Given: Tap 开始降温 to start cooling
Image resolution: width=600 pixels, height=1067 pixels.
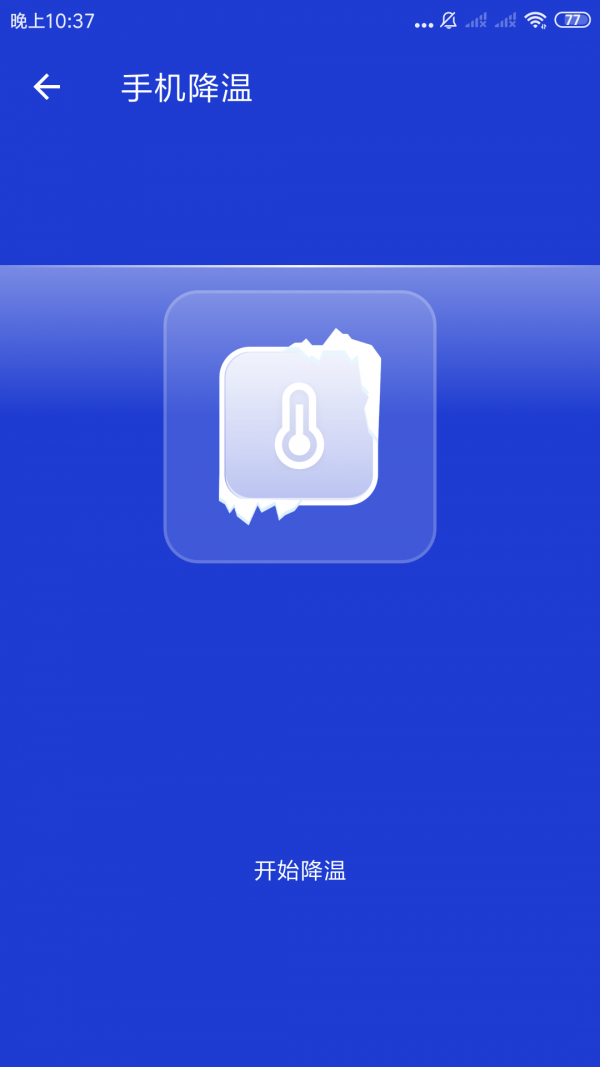Looking at the screenshot, I should [x=300, y=870].
